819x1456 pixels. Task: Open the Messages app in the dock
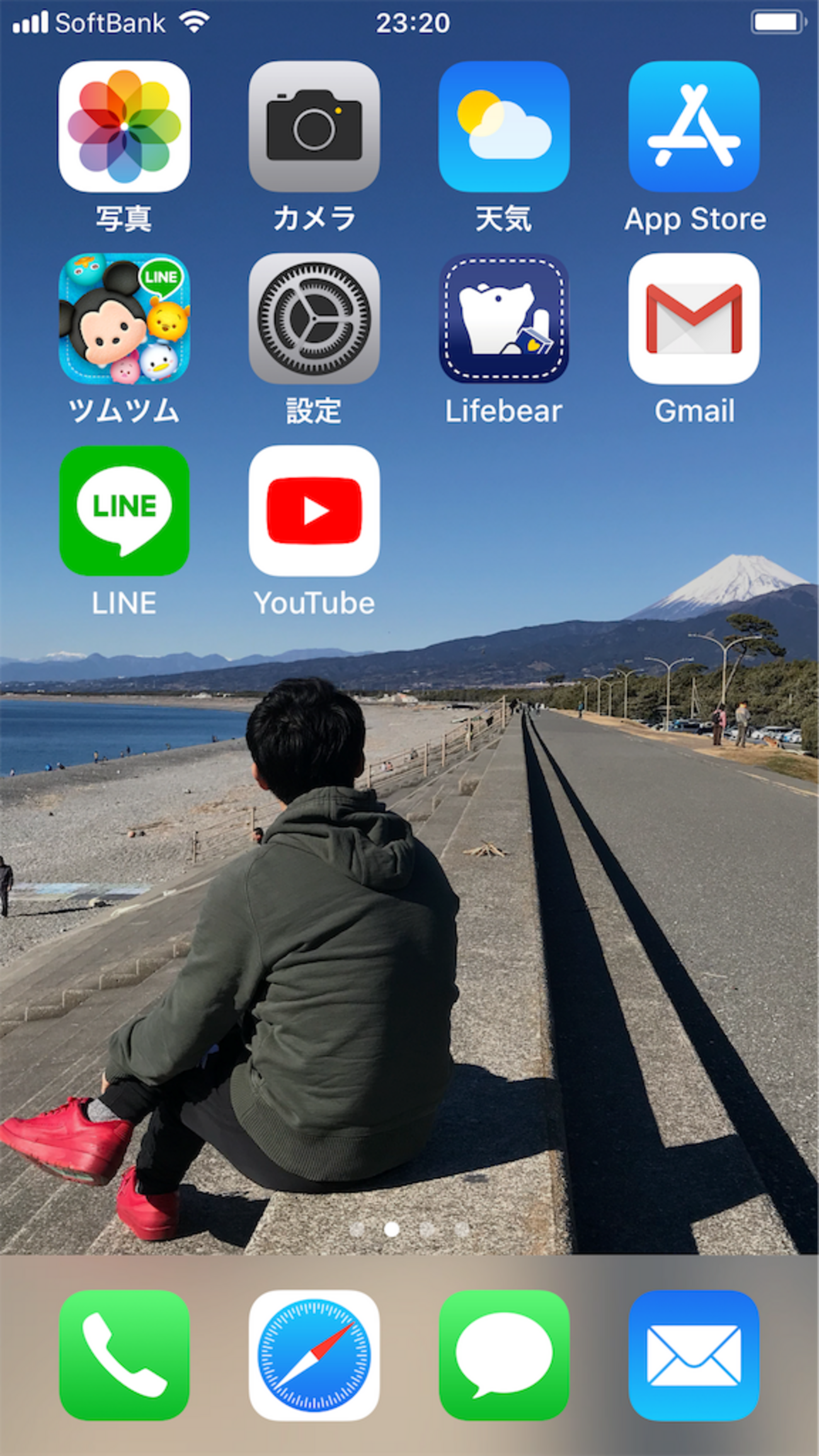coord(504,1355)
